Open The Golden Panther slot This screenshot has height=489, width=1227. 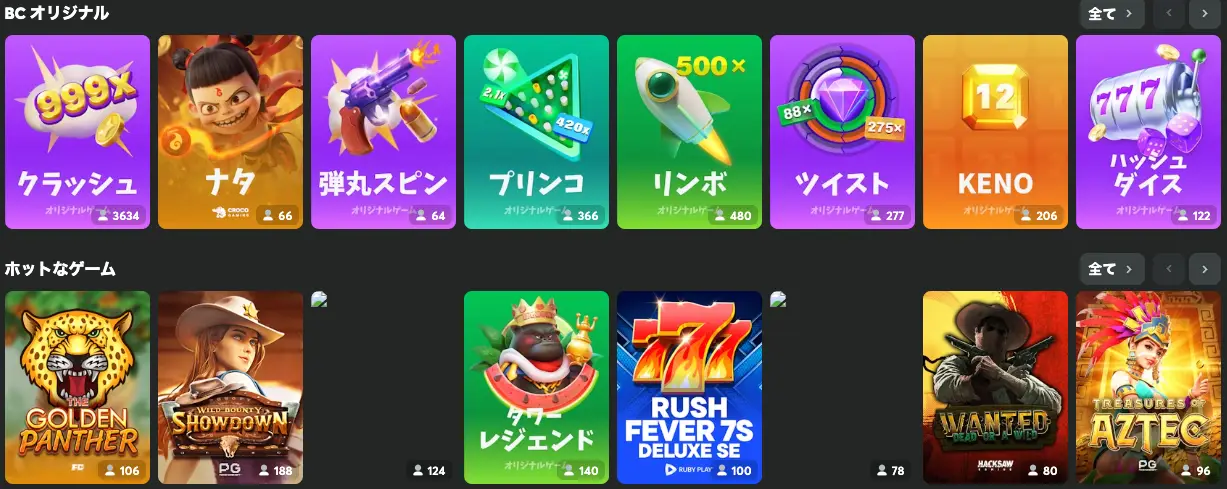[x=77, y=387]
